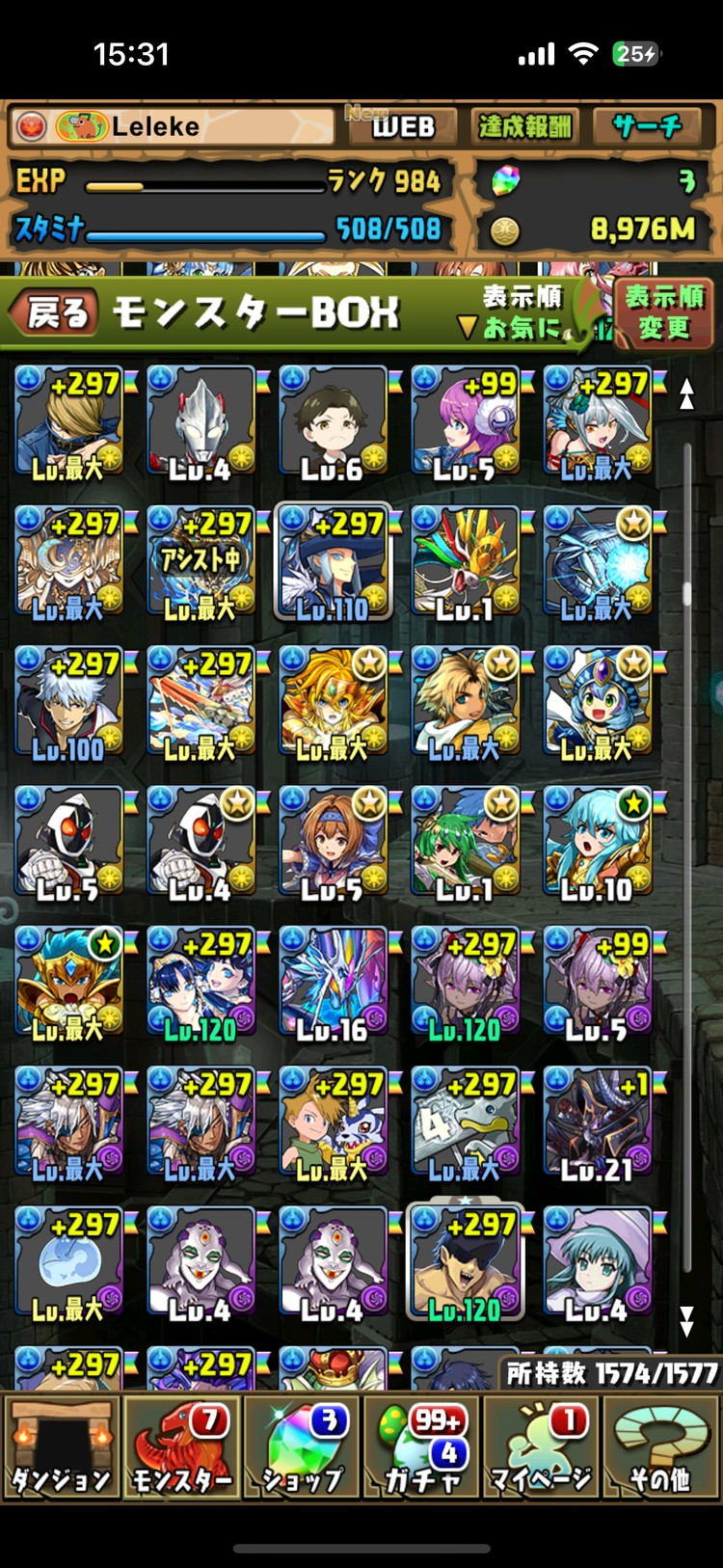
Task: Open the サーチ search button
Action: [647, 126]
